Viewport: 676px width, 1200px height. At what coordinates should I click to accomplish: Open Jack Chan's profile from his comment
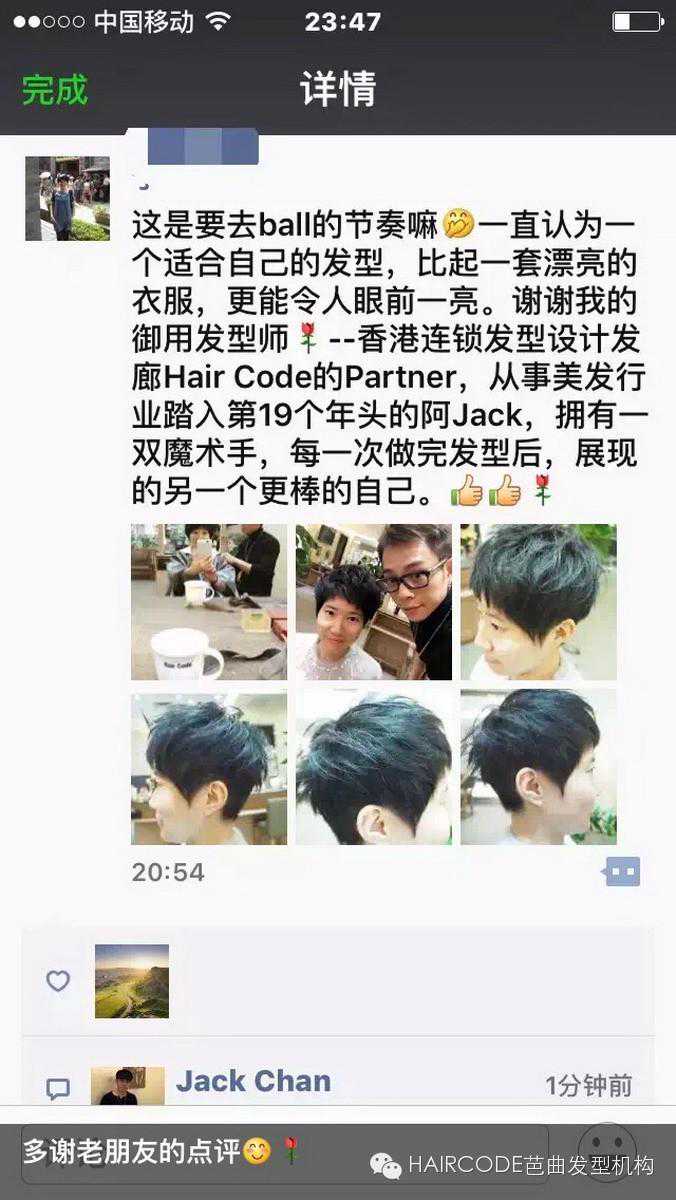[x=253, y=1081]
